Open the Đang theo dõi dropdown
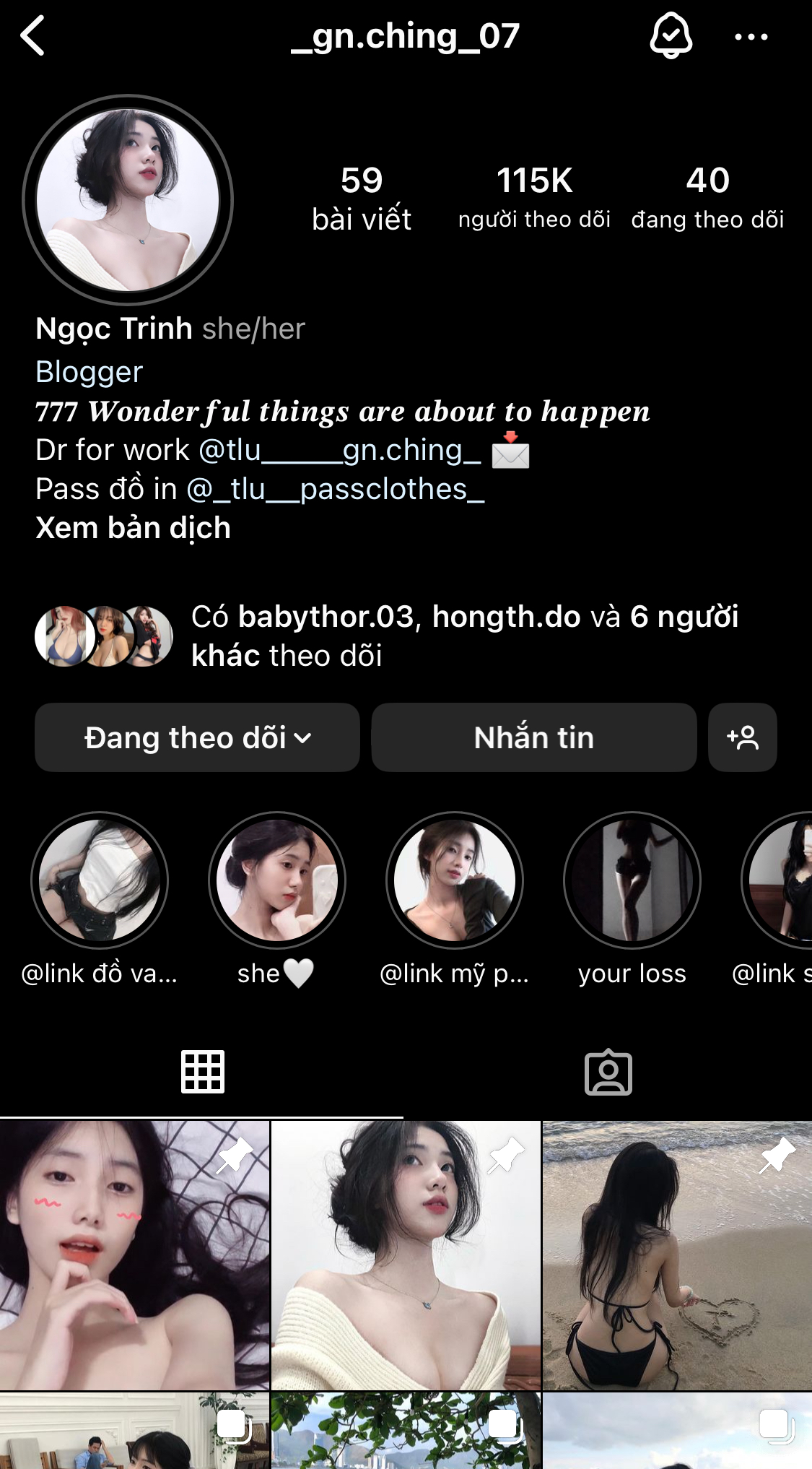812x1469 pixels. tap(197, 737)
